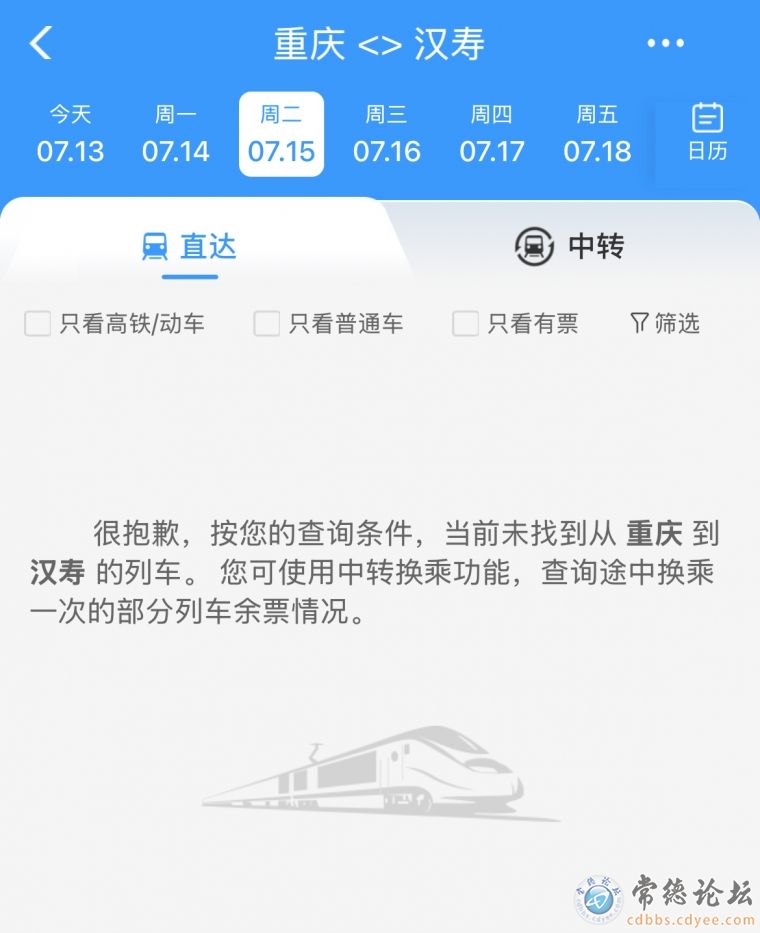Viewport: 760px width, 933px height.
Task: Open the 筛选 filter options
Action: [x=665, y=323]
